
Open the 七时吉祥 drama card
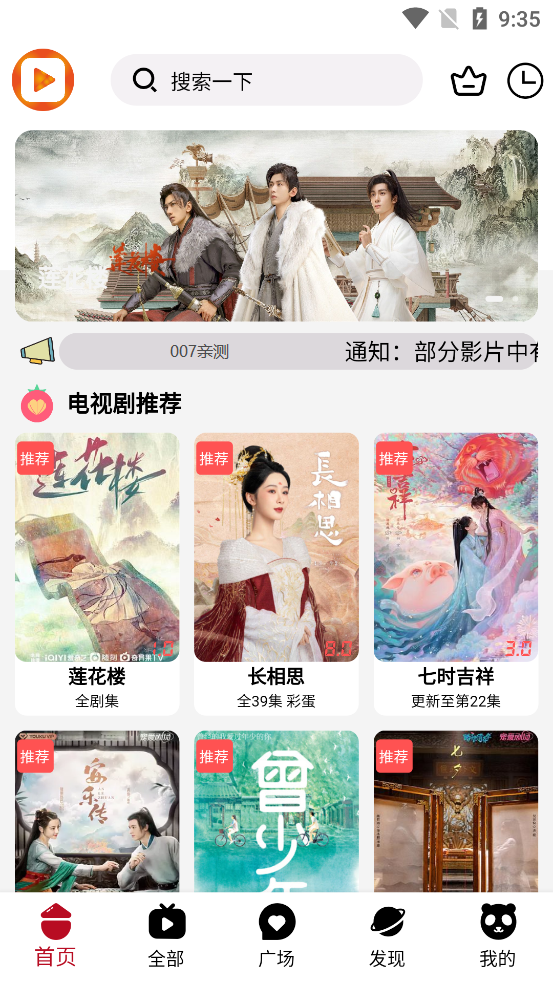[x=456, y=574]
